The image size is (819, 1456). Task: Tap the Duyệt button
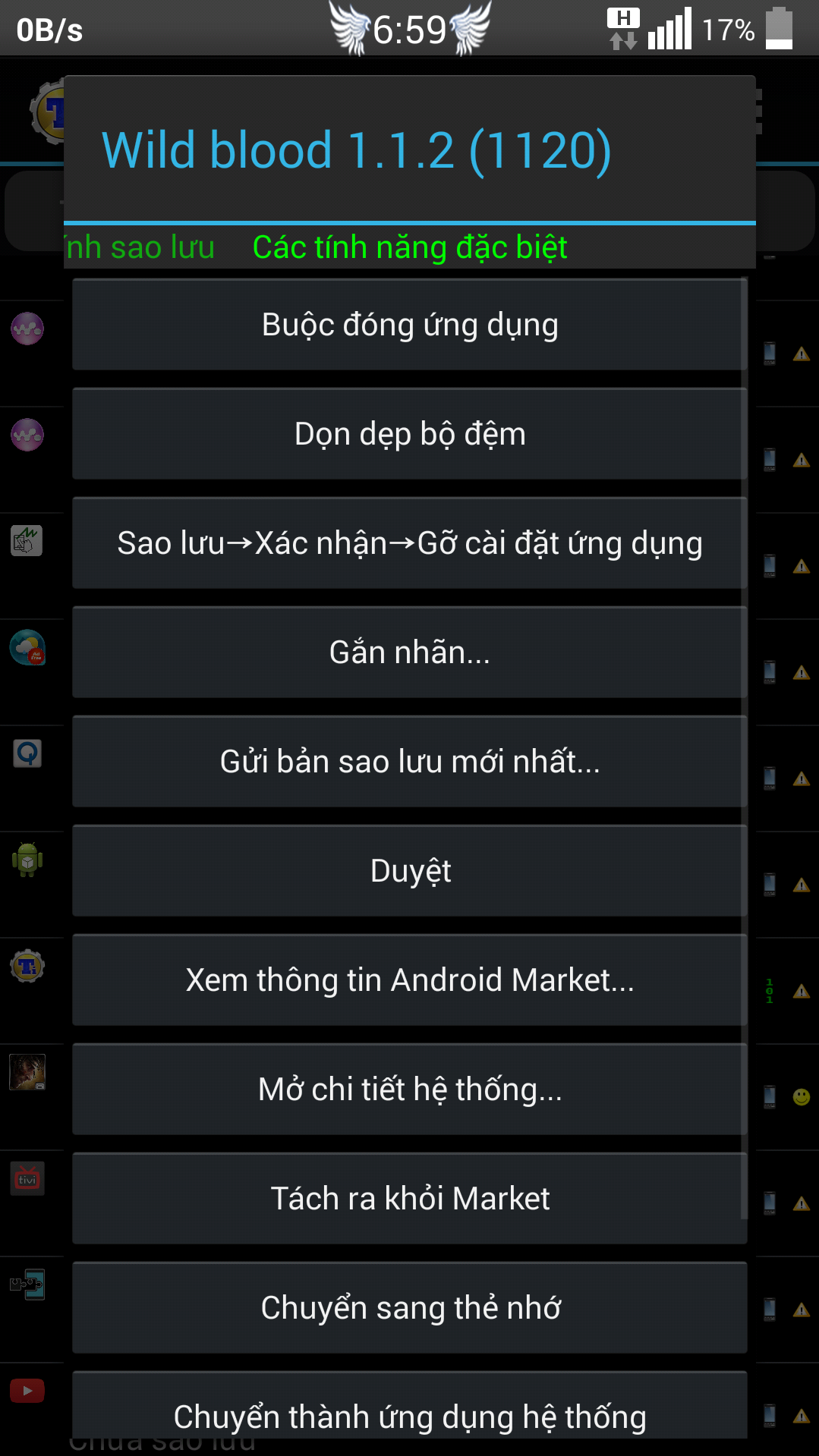coord(410,871)
